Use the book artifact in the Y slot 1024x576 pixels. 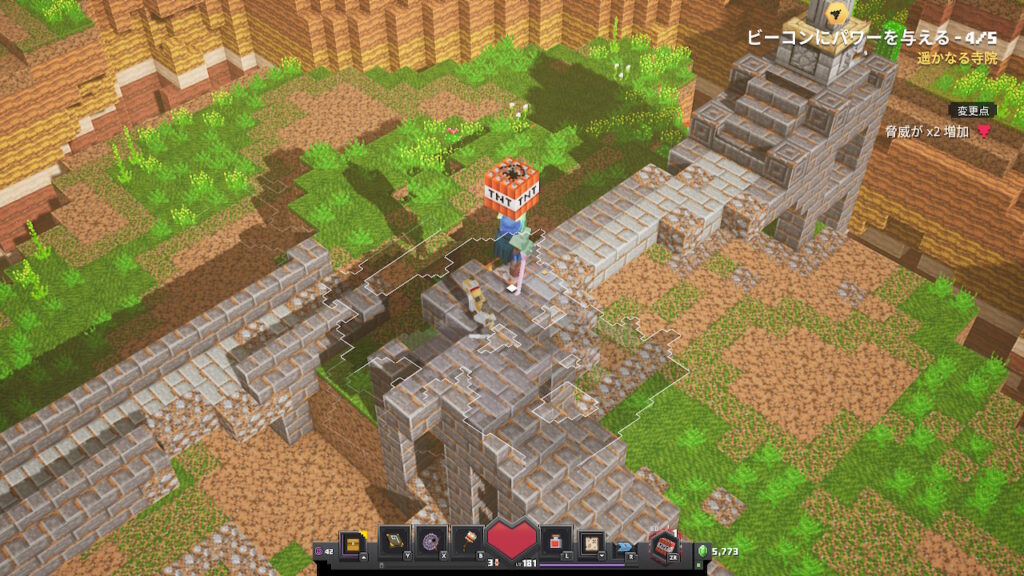pos(394,541)
